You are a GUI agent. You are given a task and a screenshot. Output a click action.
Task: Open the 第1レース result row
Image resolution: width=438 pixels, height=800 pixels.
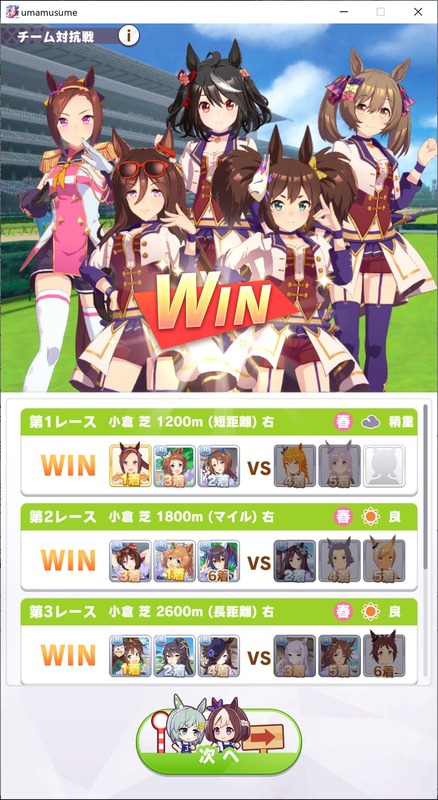pos(219,452)
